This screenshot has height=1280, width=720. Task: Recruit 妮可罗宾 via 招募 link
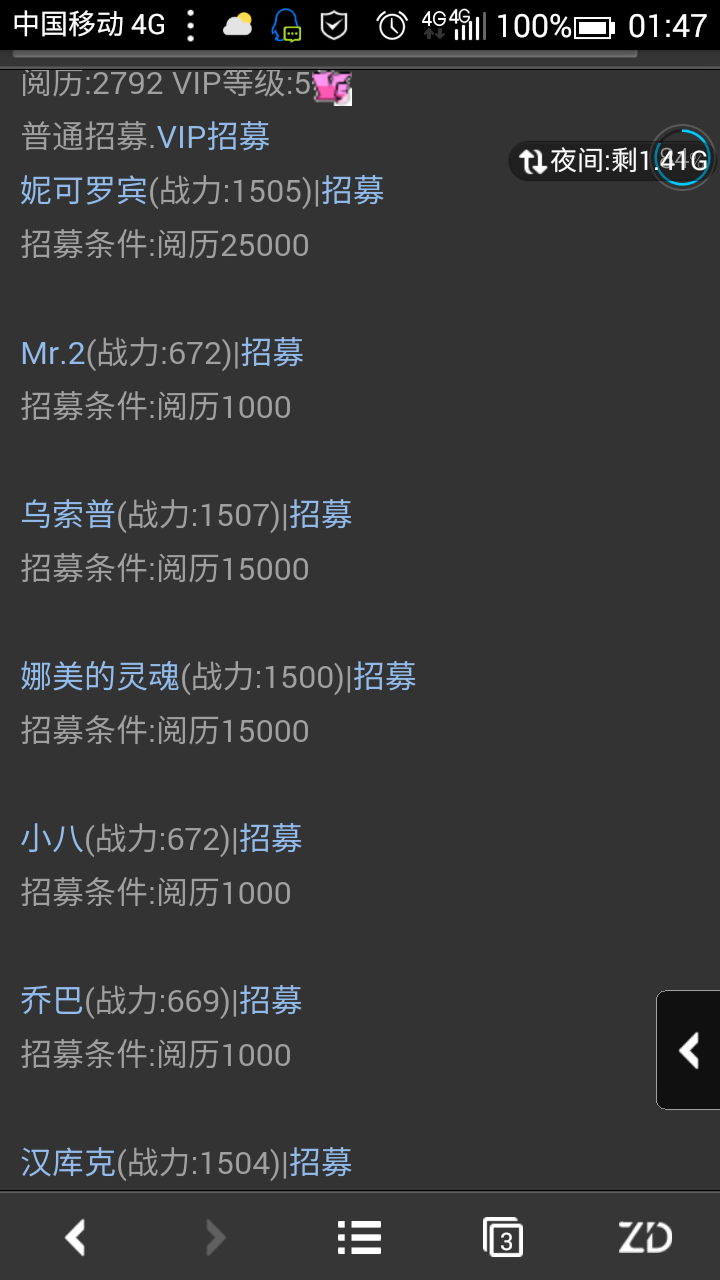coord(352,190)
